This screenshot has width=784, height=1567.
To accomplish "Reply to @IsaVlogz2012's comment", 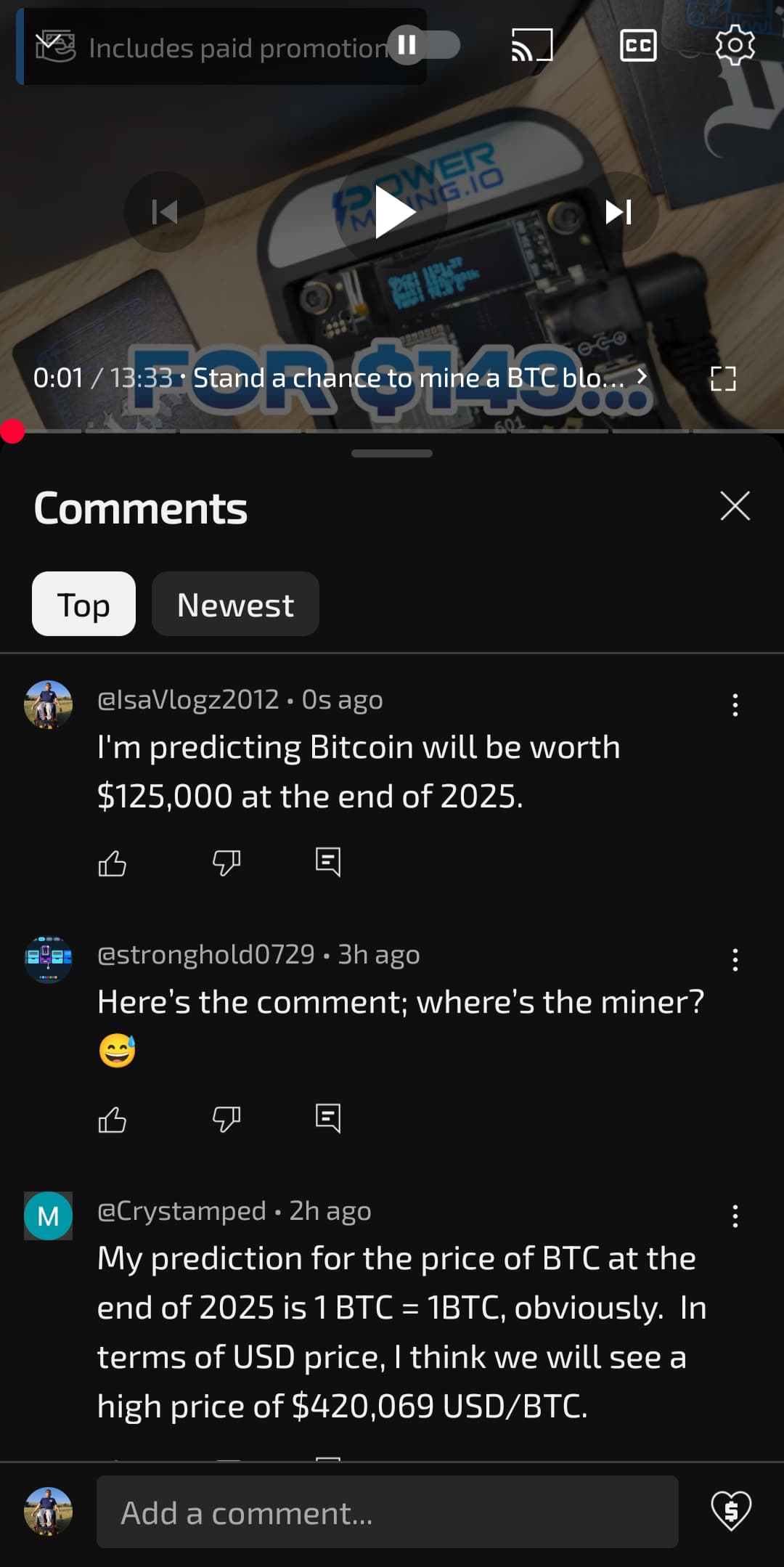I will click(328, 863).
